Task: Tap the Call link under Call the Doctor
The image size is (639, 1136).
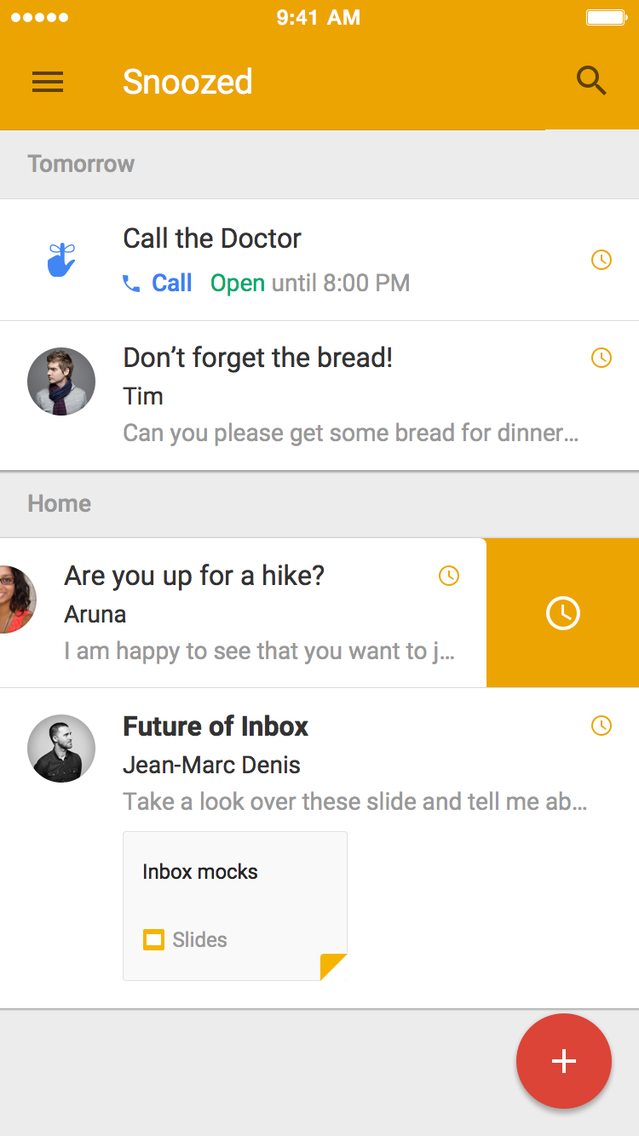Action: 158,283
